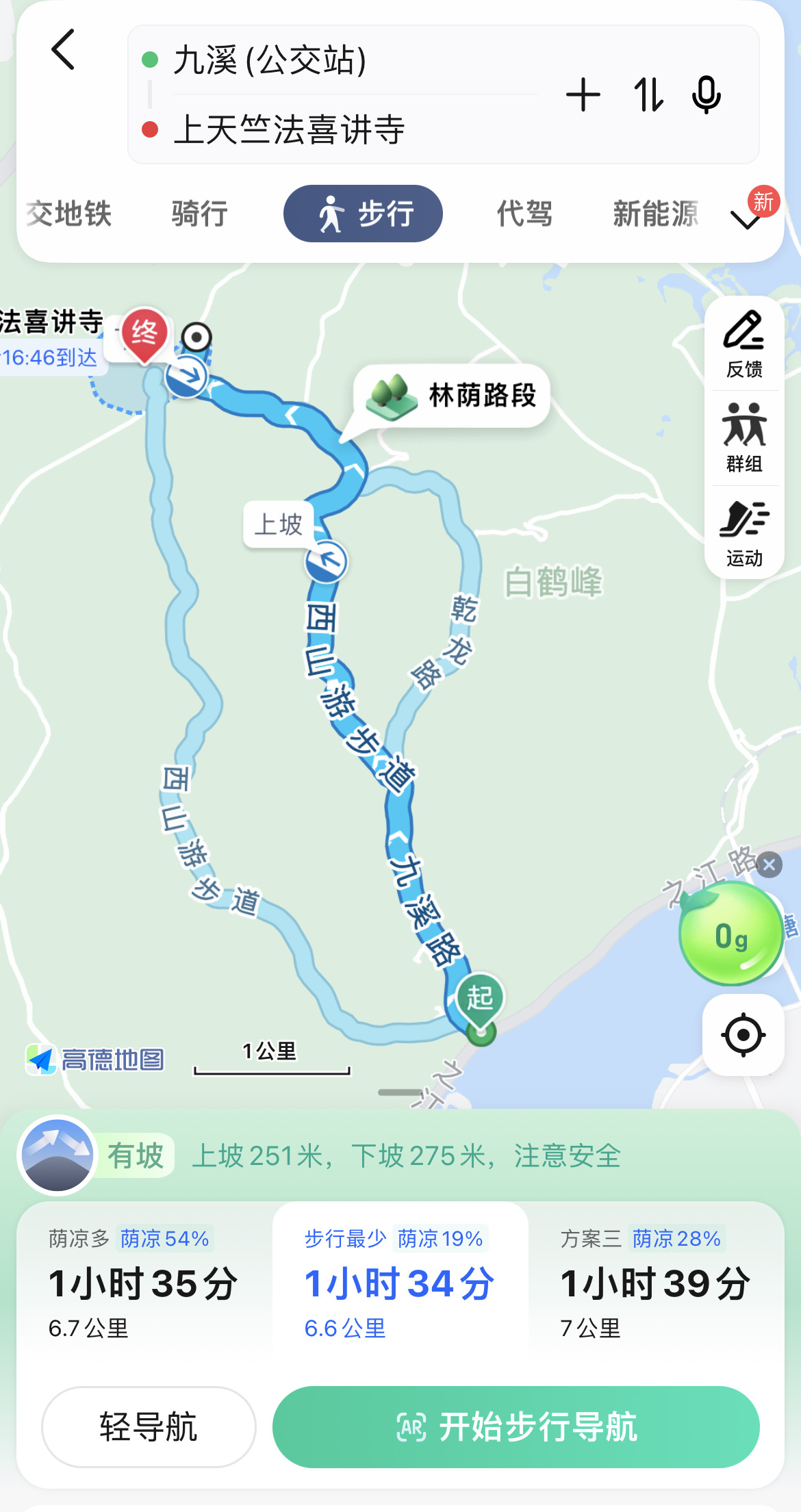
Task: Activate voice input microphone
Action: point(706,94)
